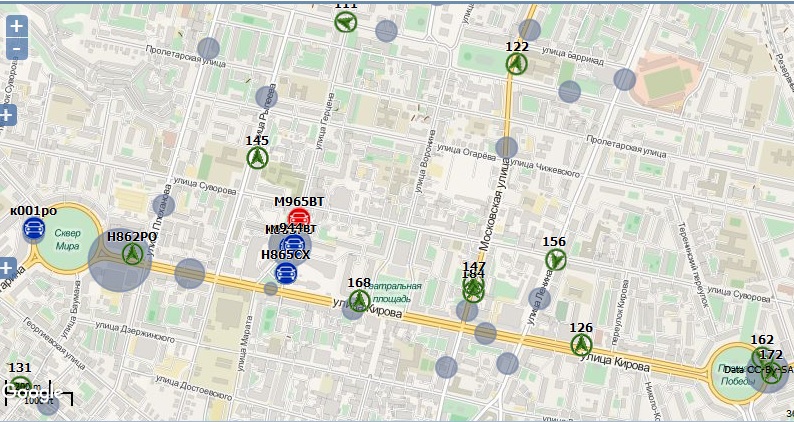Image resolution: width=794 pixels, height=422 pixels.
Task: Select red vehicle marker M965BT
Action: [x=298, y=219]
